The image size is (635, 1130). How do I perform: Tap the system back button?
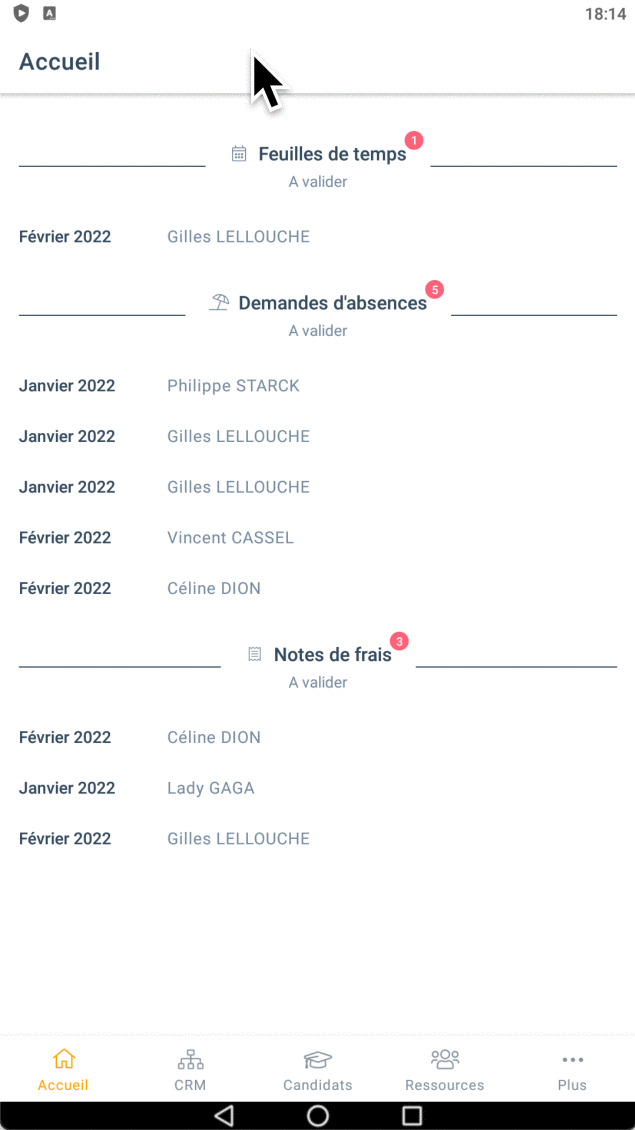224,1116
